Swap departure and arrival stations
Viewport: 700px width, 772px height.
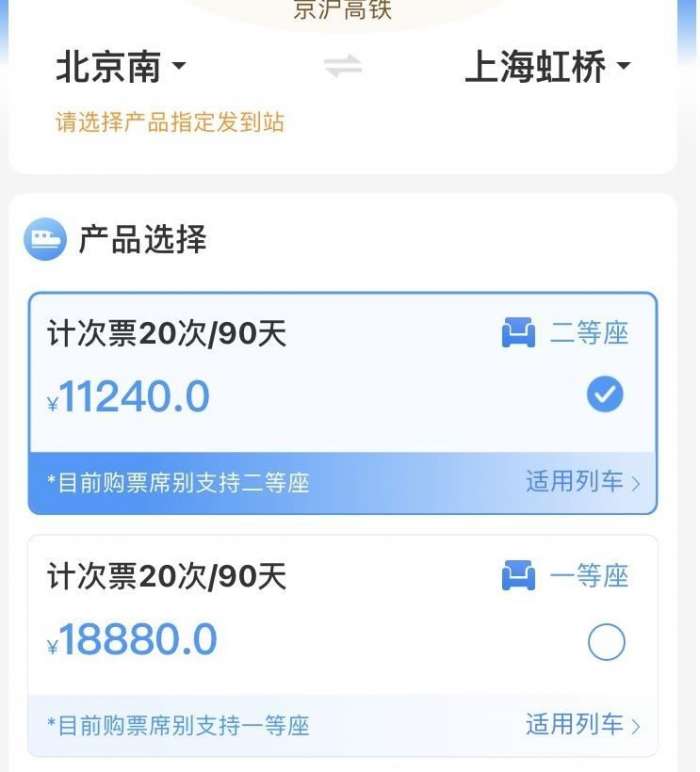click(x=343, y=68)
